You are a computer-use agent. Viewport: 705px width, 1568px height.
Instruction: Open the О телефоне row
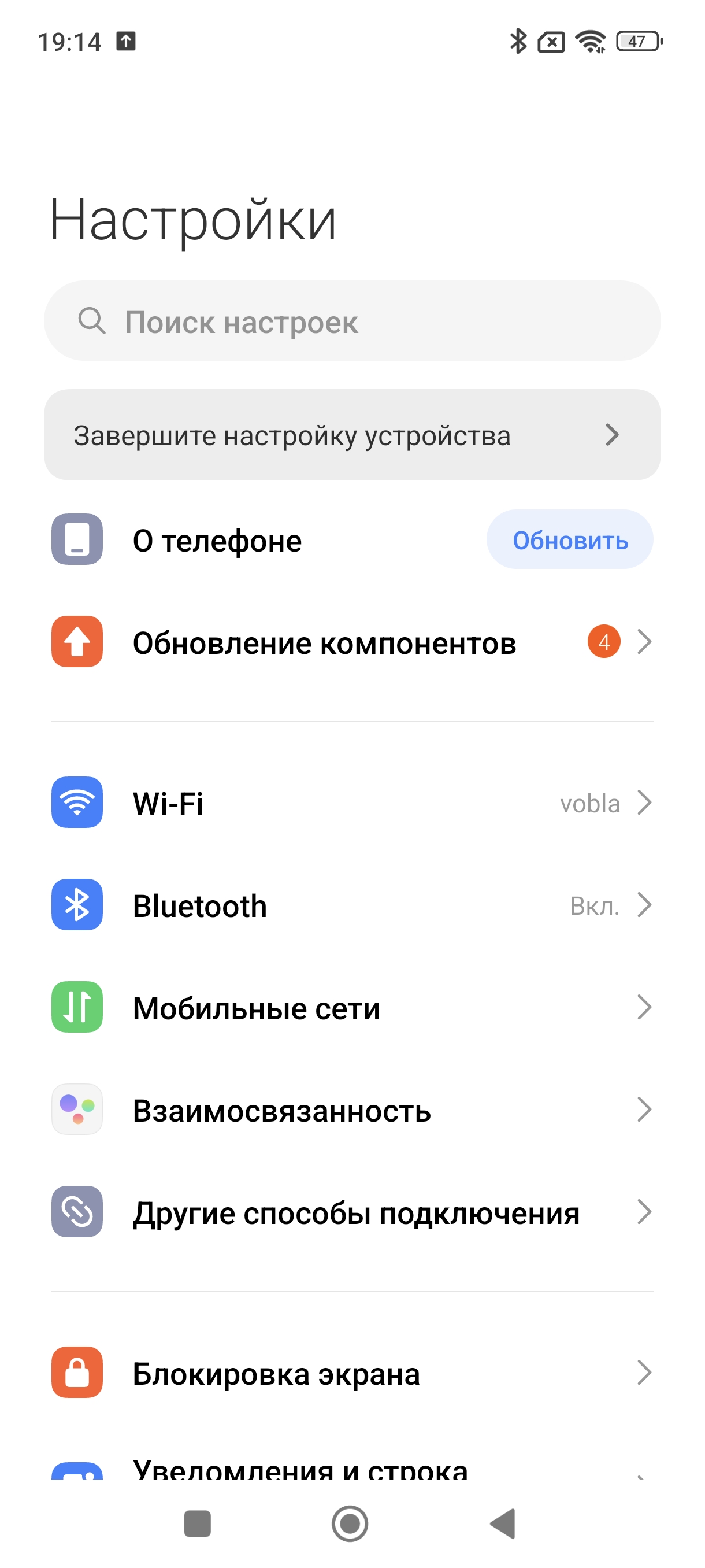(x=243, y=541)
